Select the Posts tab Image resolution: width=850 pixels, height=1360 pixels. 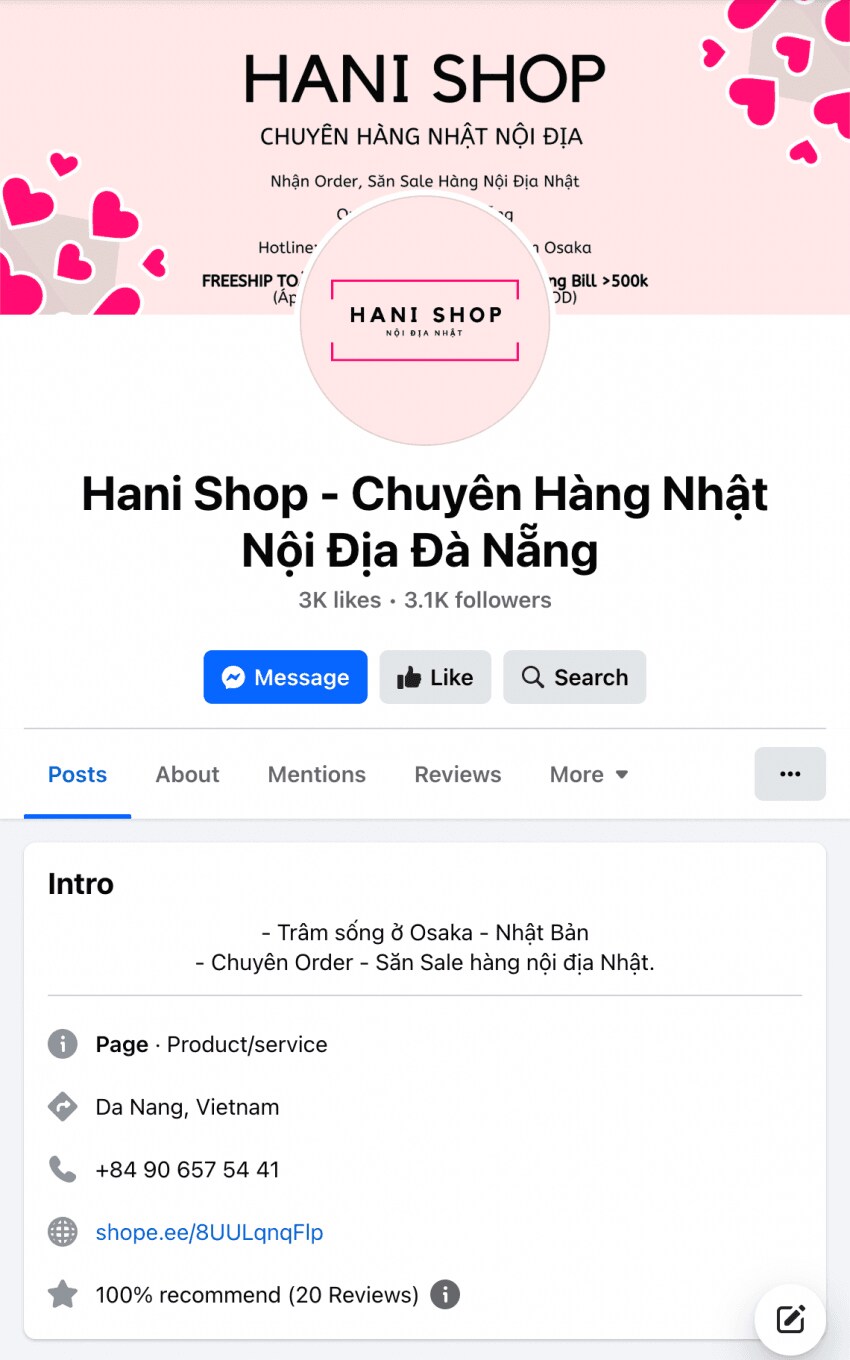(77, 774)
